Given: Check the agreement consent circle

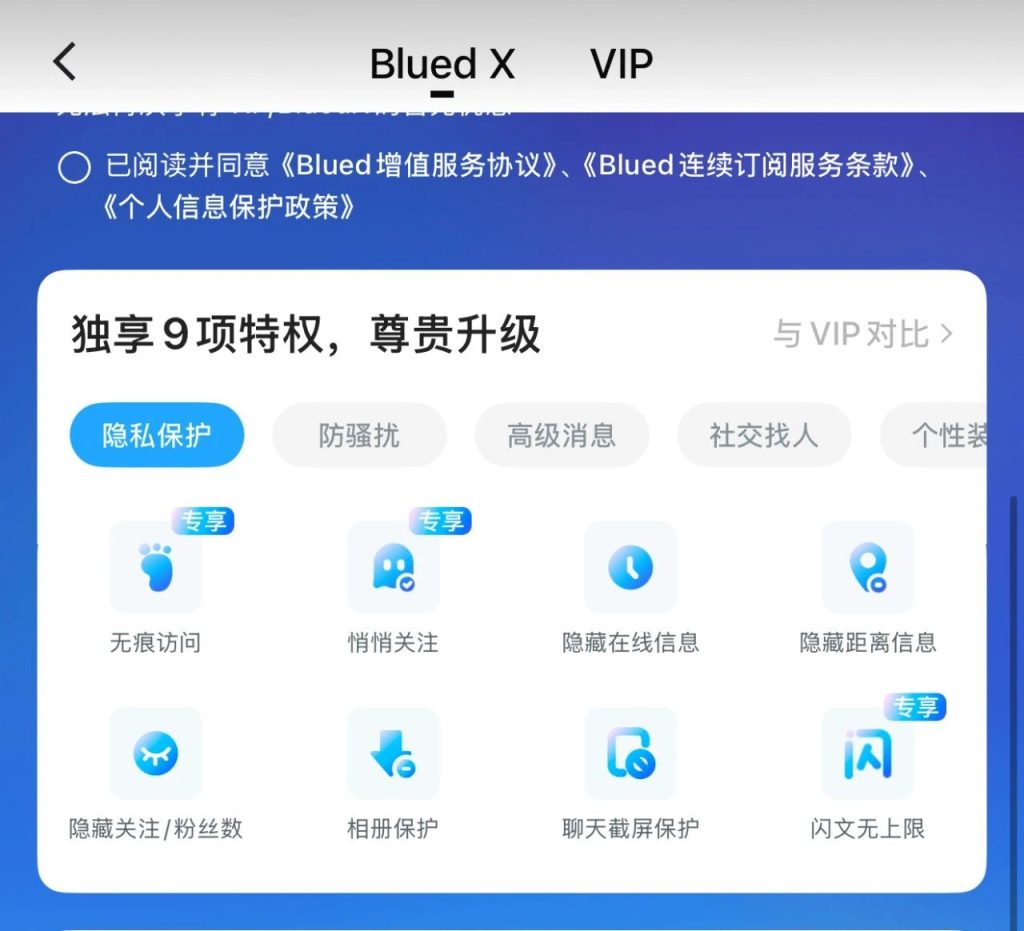Looking at the screenshot, I should (x=74, y=167).
